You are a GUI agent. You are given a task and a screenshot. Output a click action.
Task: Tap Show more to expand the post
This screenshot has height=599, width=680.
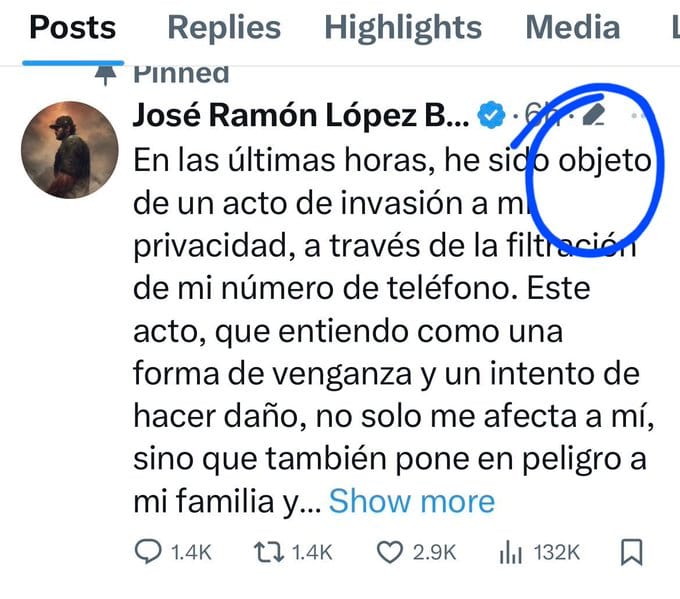[x=411, y=501]
